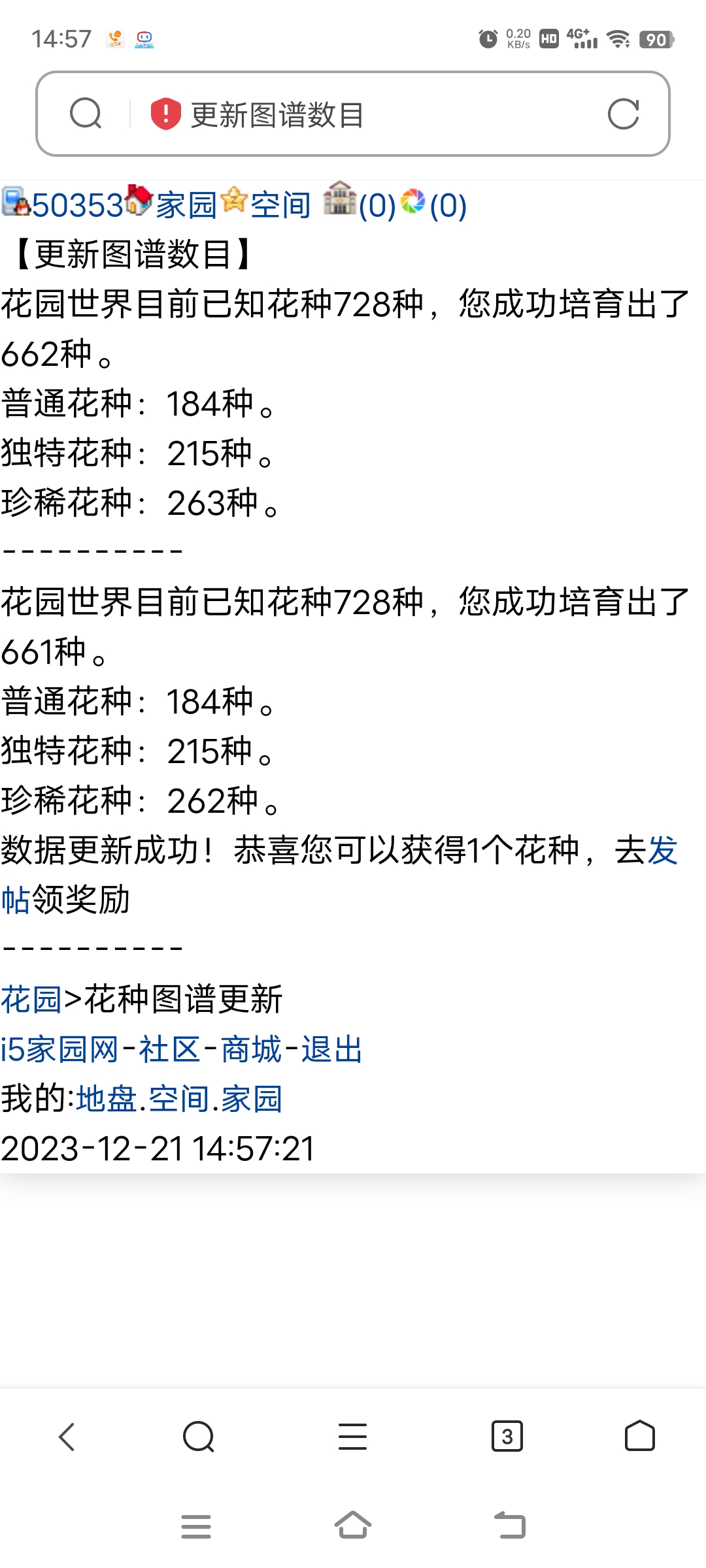Open the 家园 link beside user ID

[x=186, y=206]
